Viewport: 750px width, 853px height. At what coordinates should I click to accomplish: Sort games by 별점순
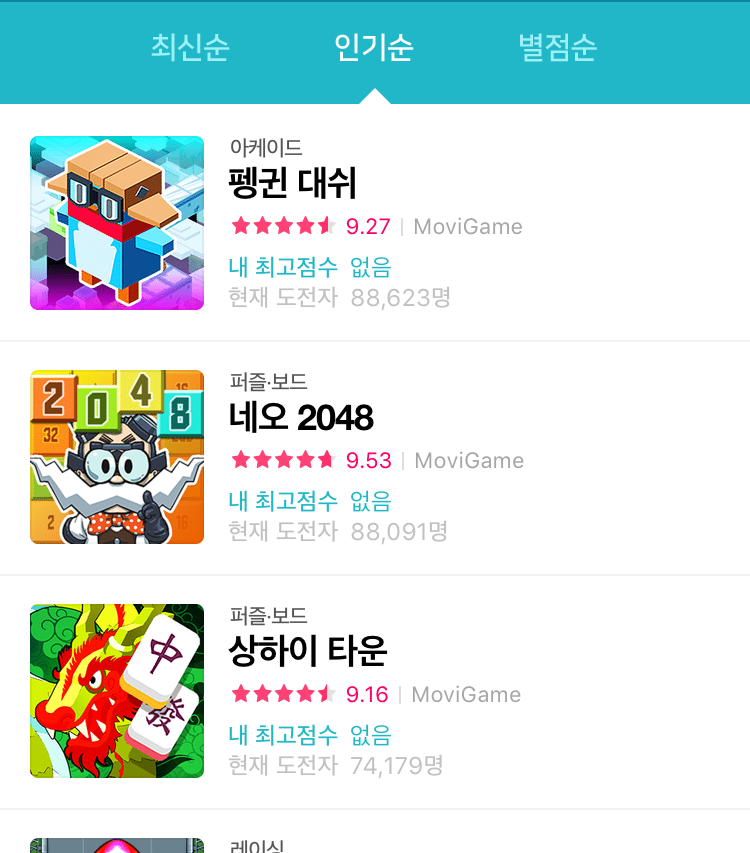557,47
